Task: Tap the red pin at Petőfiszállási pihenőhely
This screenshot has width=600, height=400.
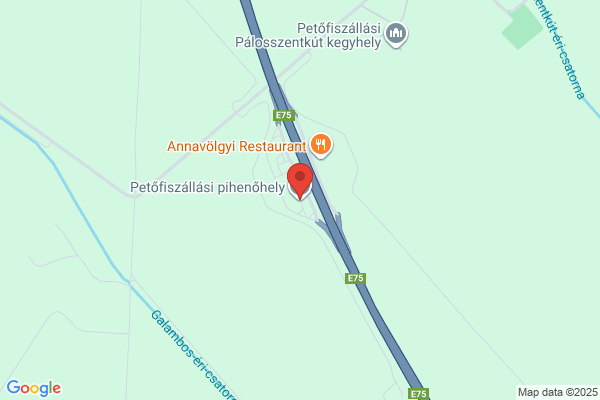Action: click(300, 181)
